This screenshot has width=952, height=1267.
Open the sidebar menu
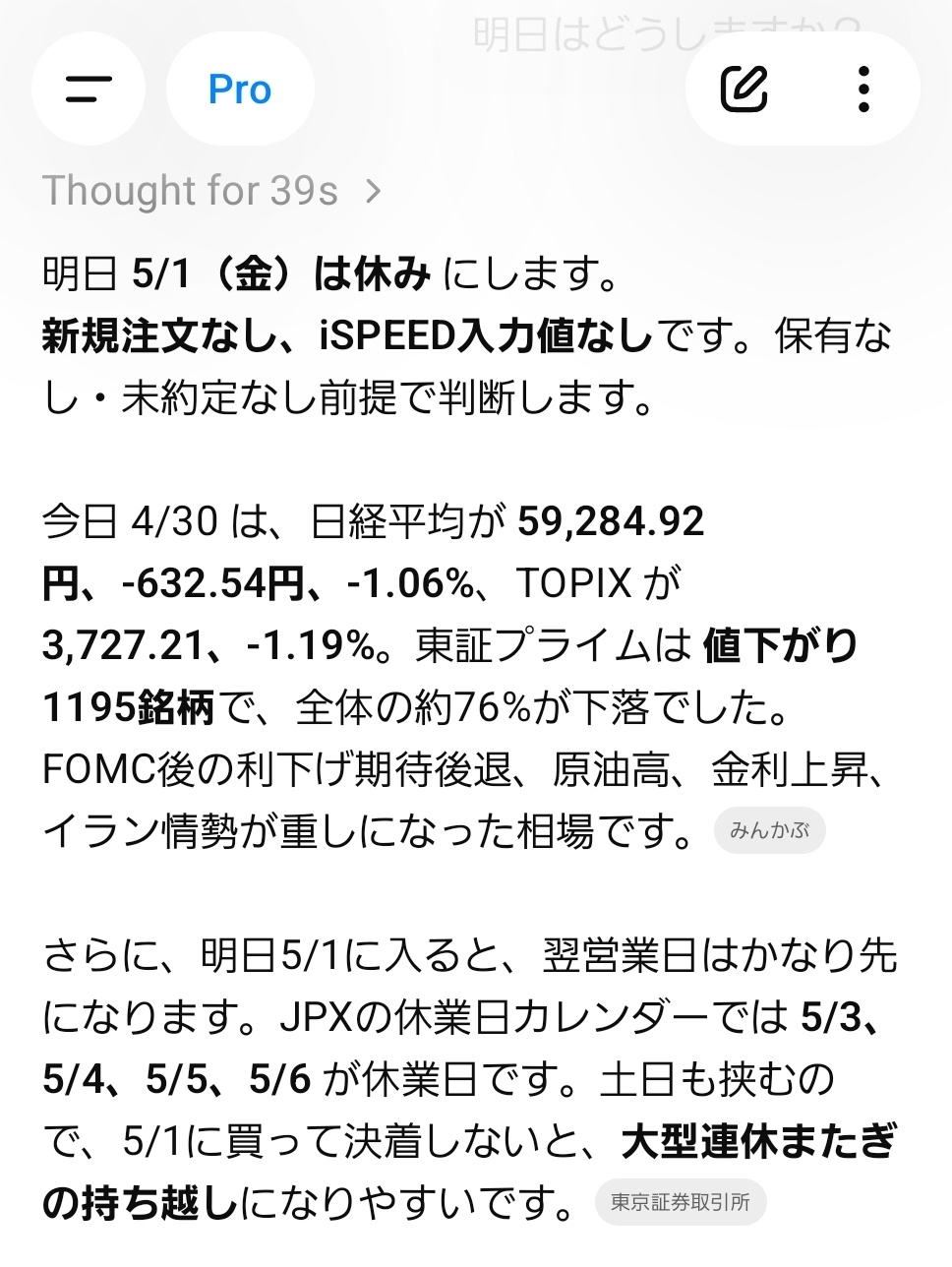[x=89, y=90]
